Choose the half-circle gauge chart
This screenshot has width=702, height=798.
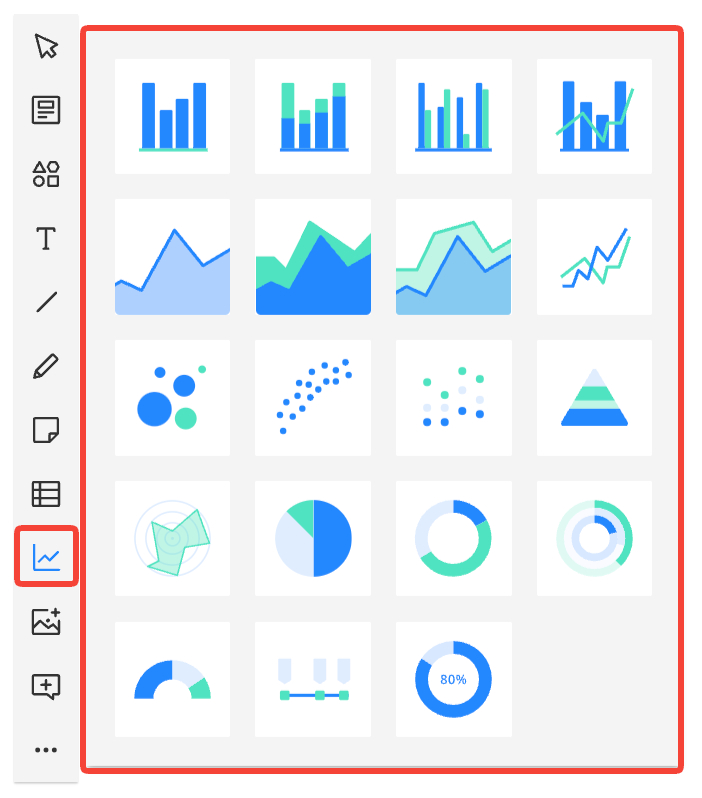point(172,680)
